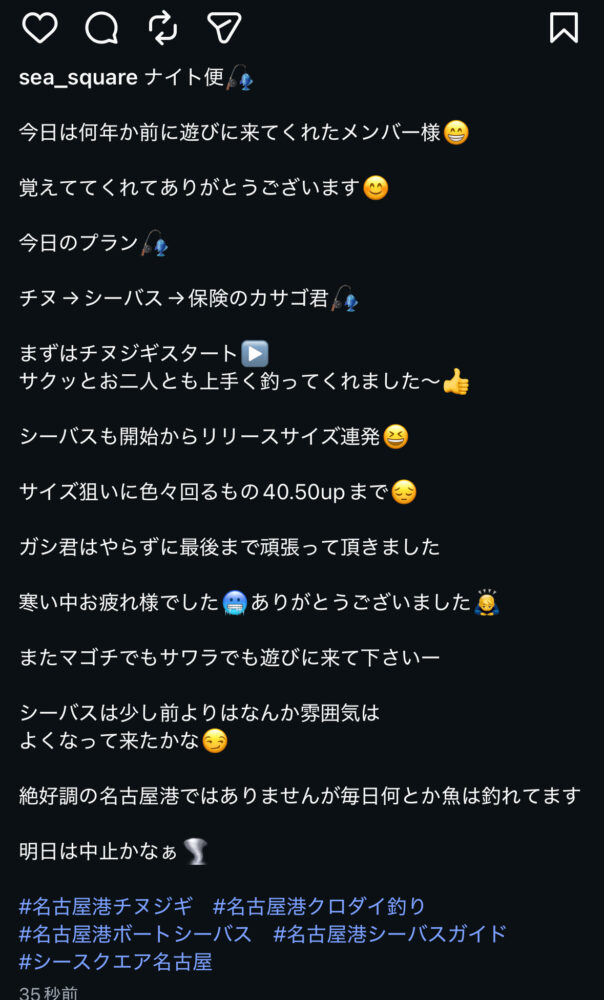Repost this post with the arrows icon
Screen dimensions: 604x1000
click(162, 28)
